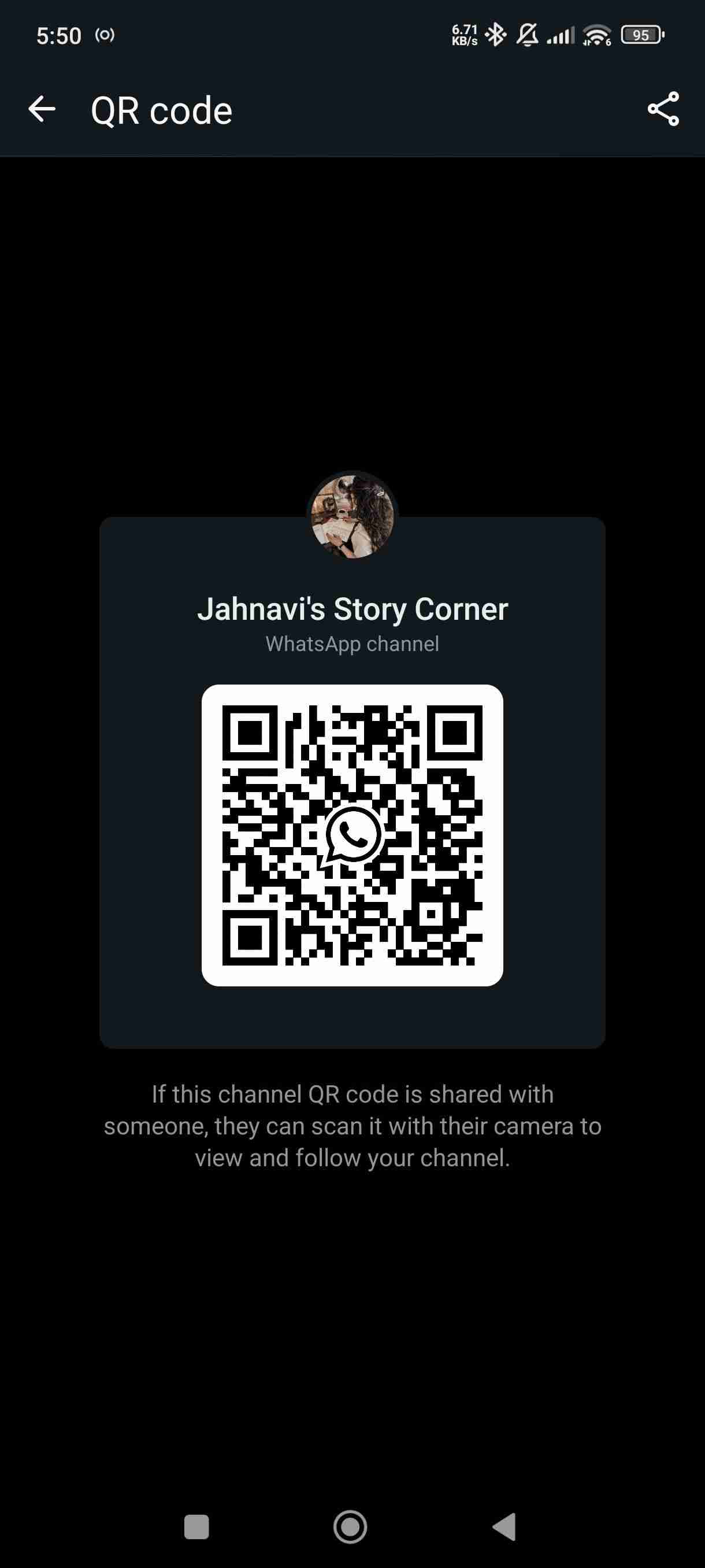Share the channel QR code
This screenshot has height=1568, width=705.
pyautogui.click(x=663, y=110)
